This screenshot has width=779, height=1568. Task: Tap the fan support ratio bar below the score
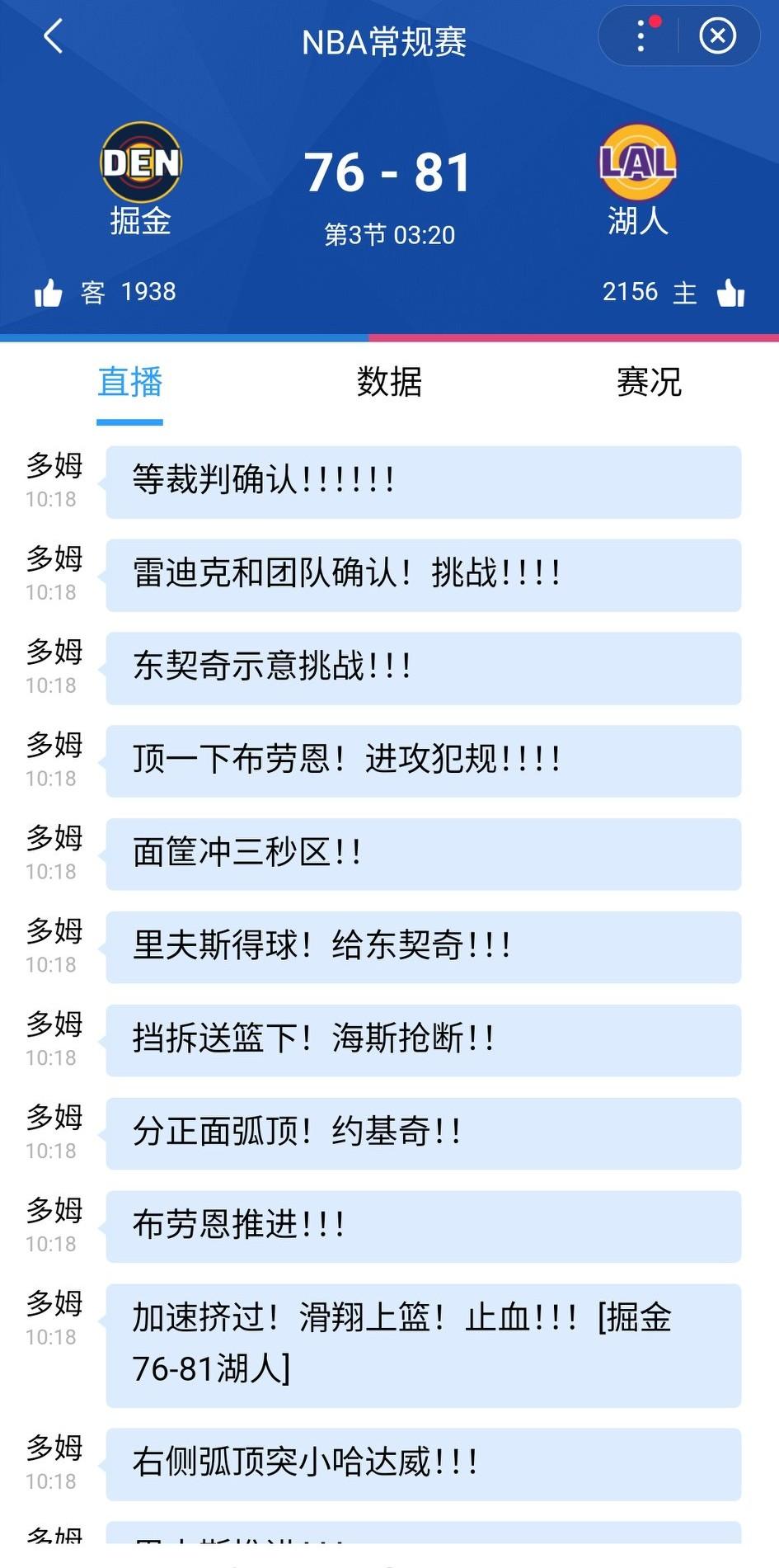click(389, 337)
